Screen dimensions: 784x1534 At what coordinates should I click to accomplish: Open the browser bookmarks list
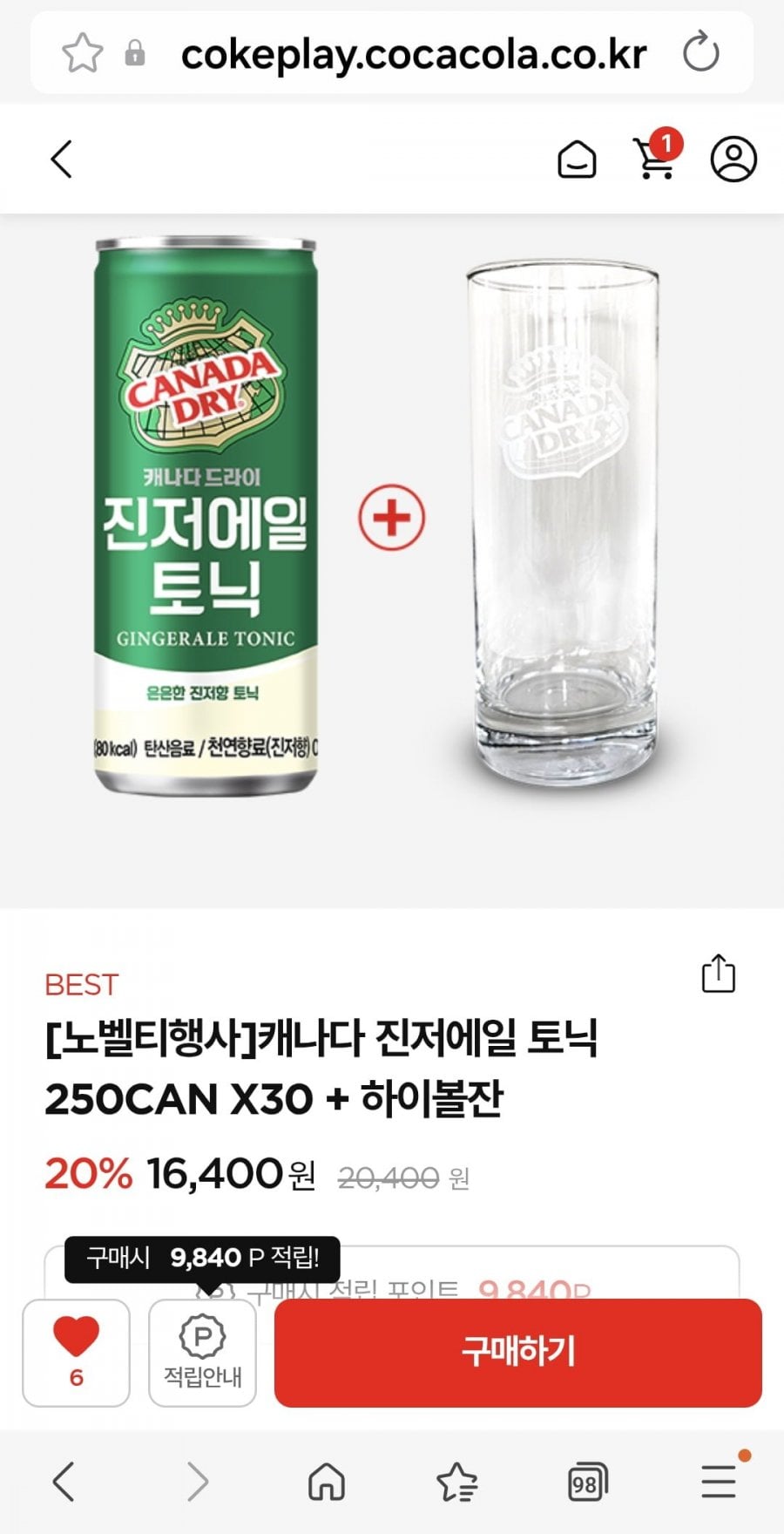(x=456, y=1481)
